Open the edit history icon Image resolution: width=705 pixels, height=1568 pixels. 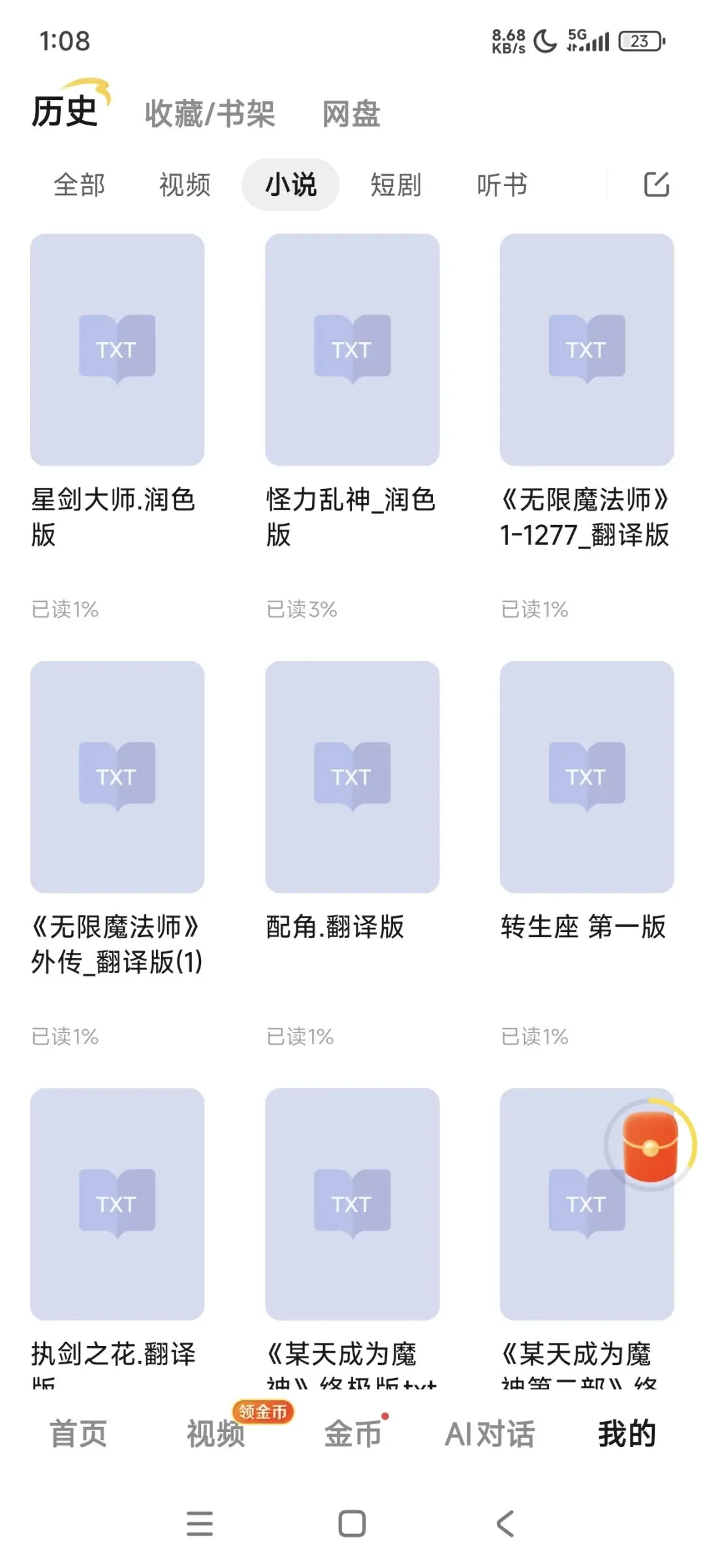click(x=656, y=184)
